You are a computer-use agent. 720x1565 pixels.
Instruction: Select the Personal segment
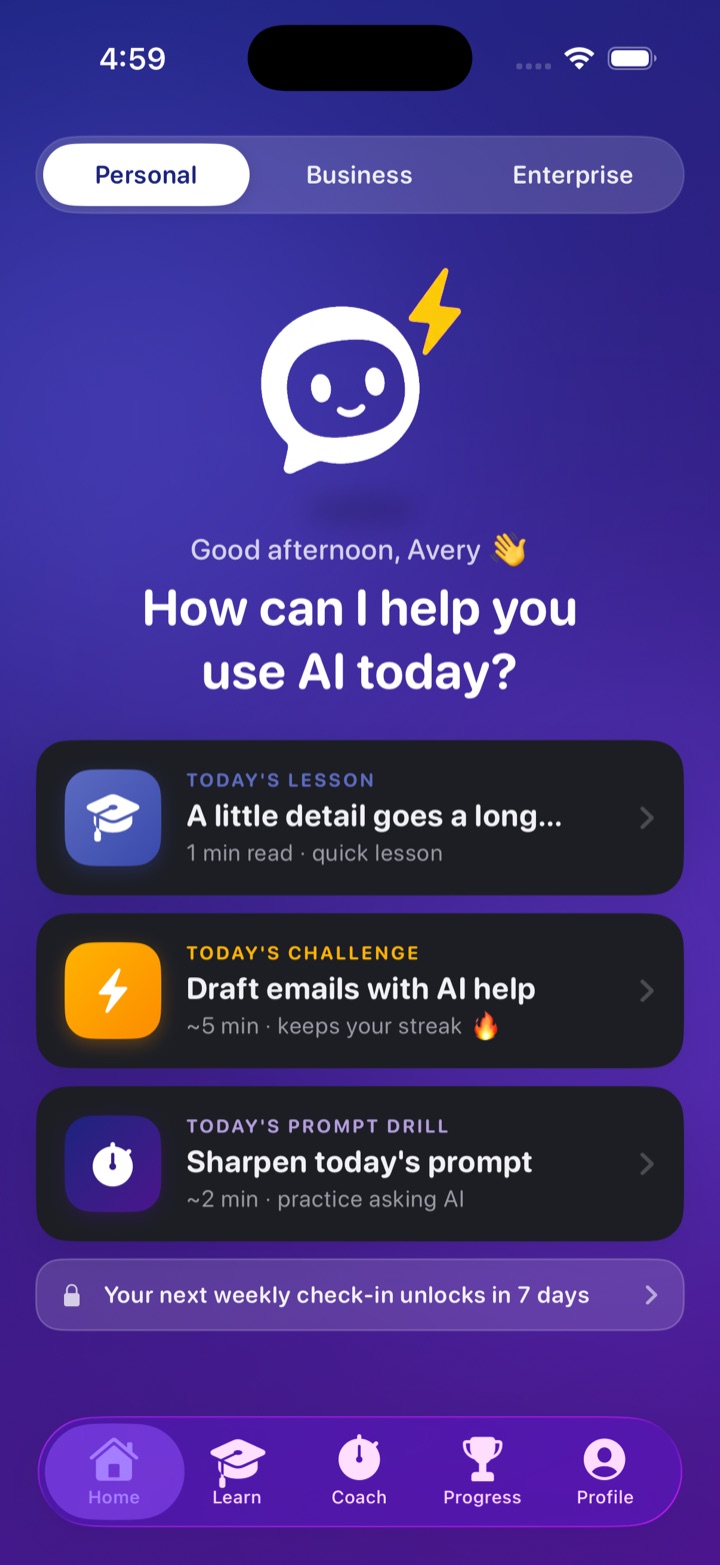146,175
